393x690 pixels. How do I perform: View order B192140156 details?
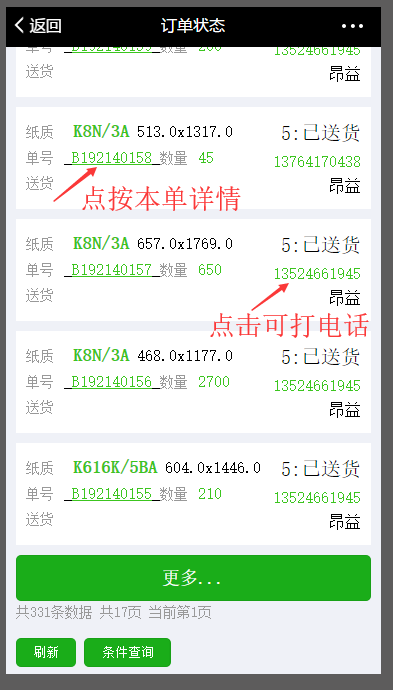112,381
